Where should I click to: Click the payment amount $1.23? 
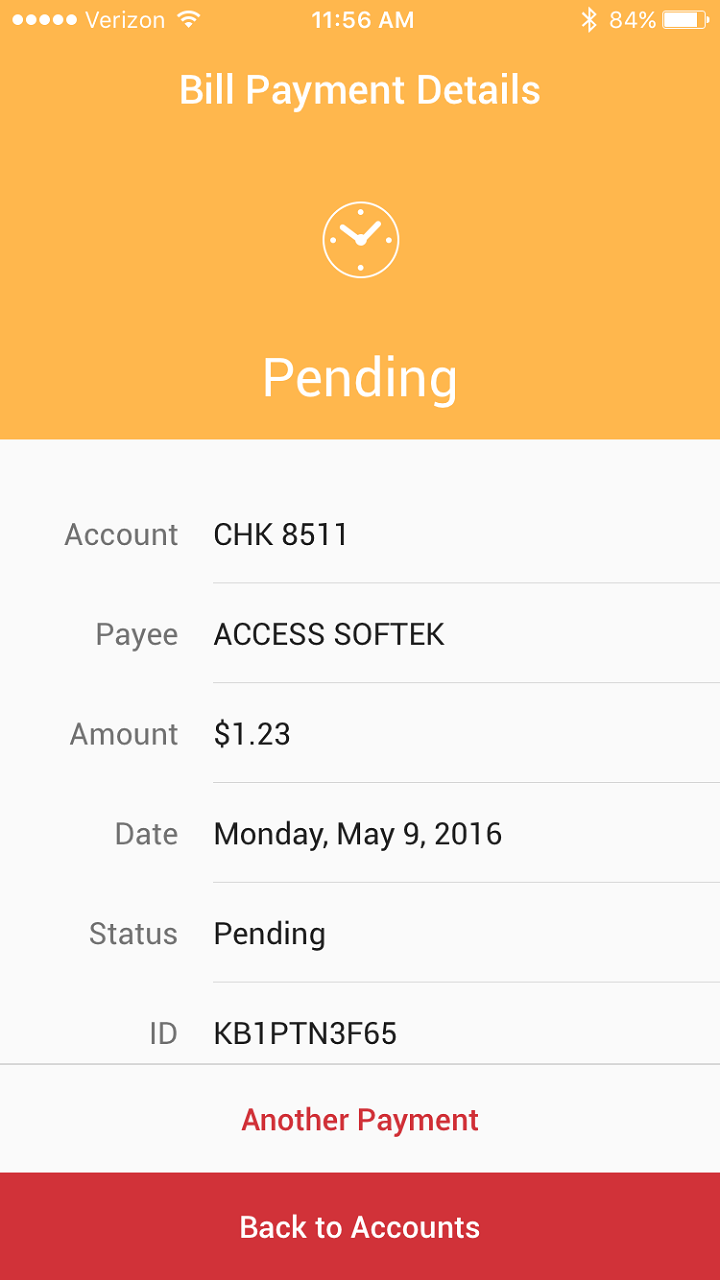[x=251, y=733]
